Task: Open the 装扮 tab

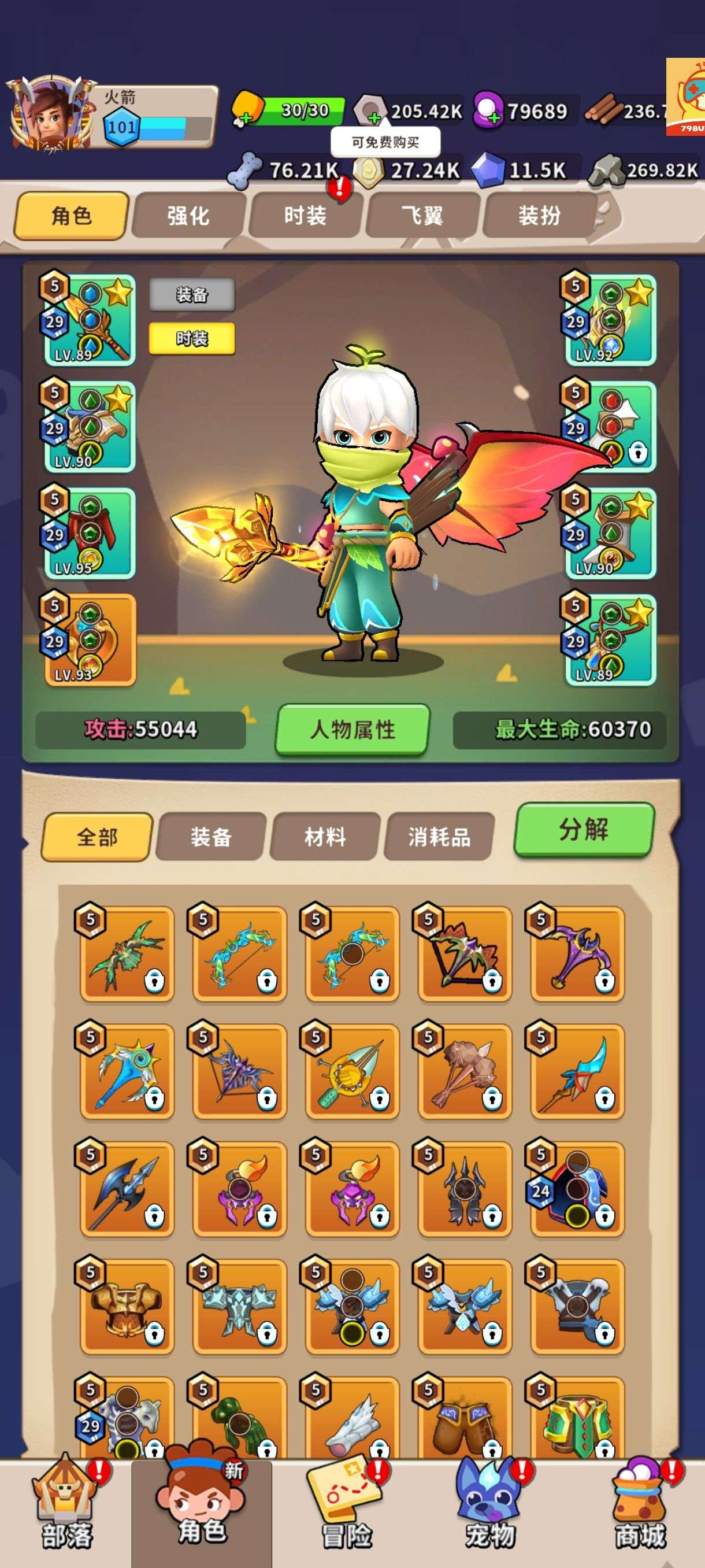Action: tap(539, 216)
